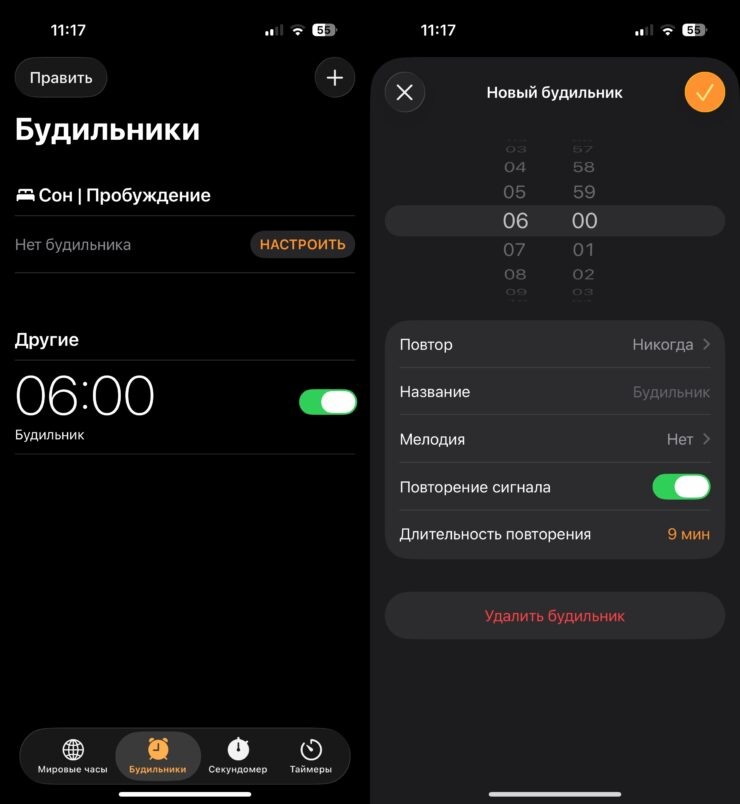Disable the Повторение сигнала switch
Image resolution: width=740 pixels, height=804 pixels.
[681, 487]
